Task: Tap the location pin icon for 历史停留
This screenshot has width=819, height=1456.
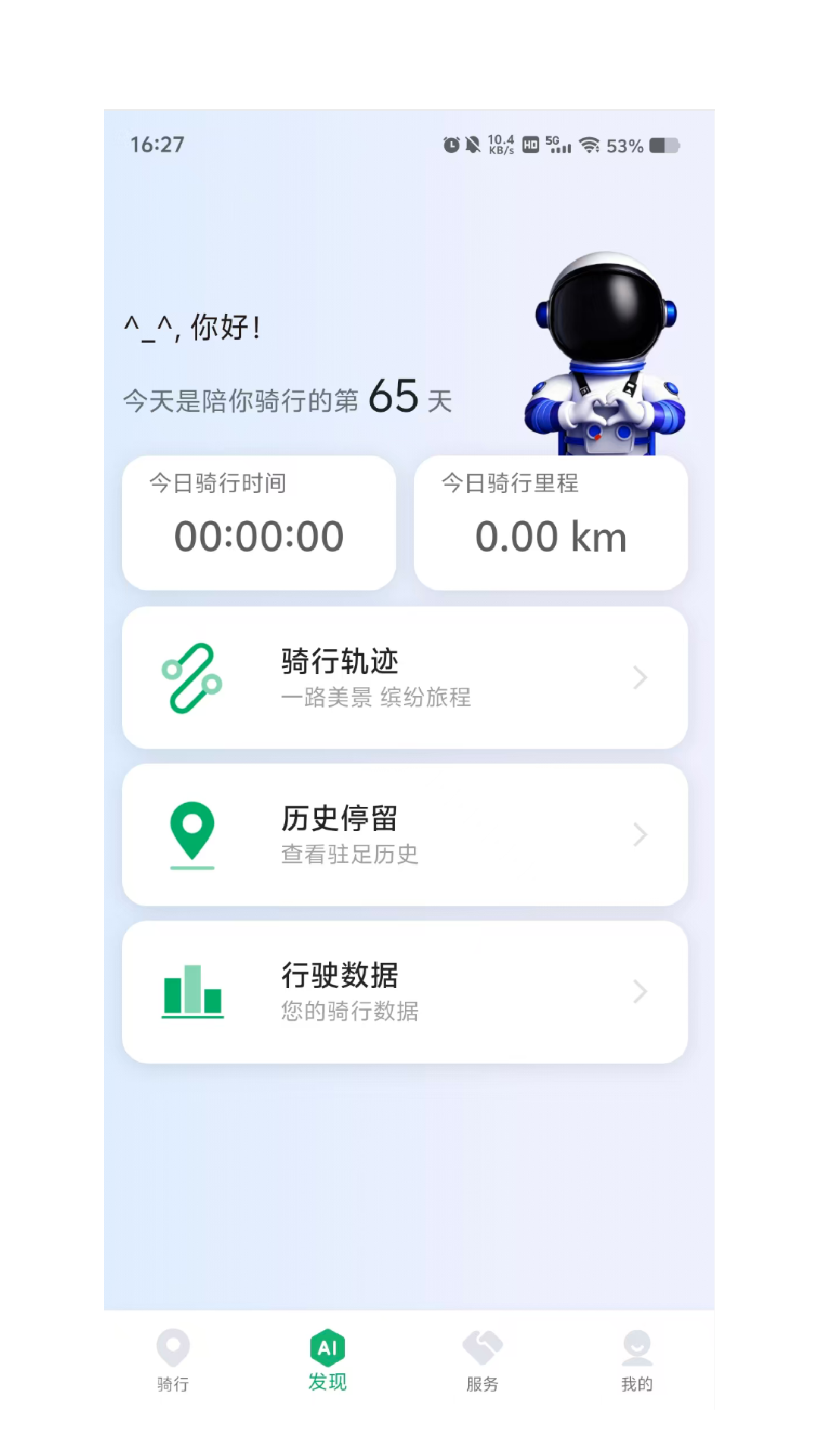Action: pyautogui.click(x=192, y=834)
